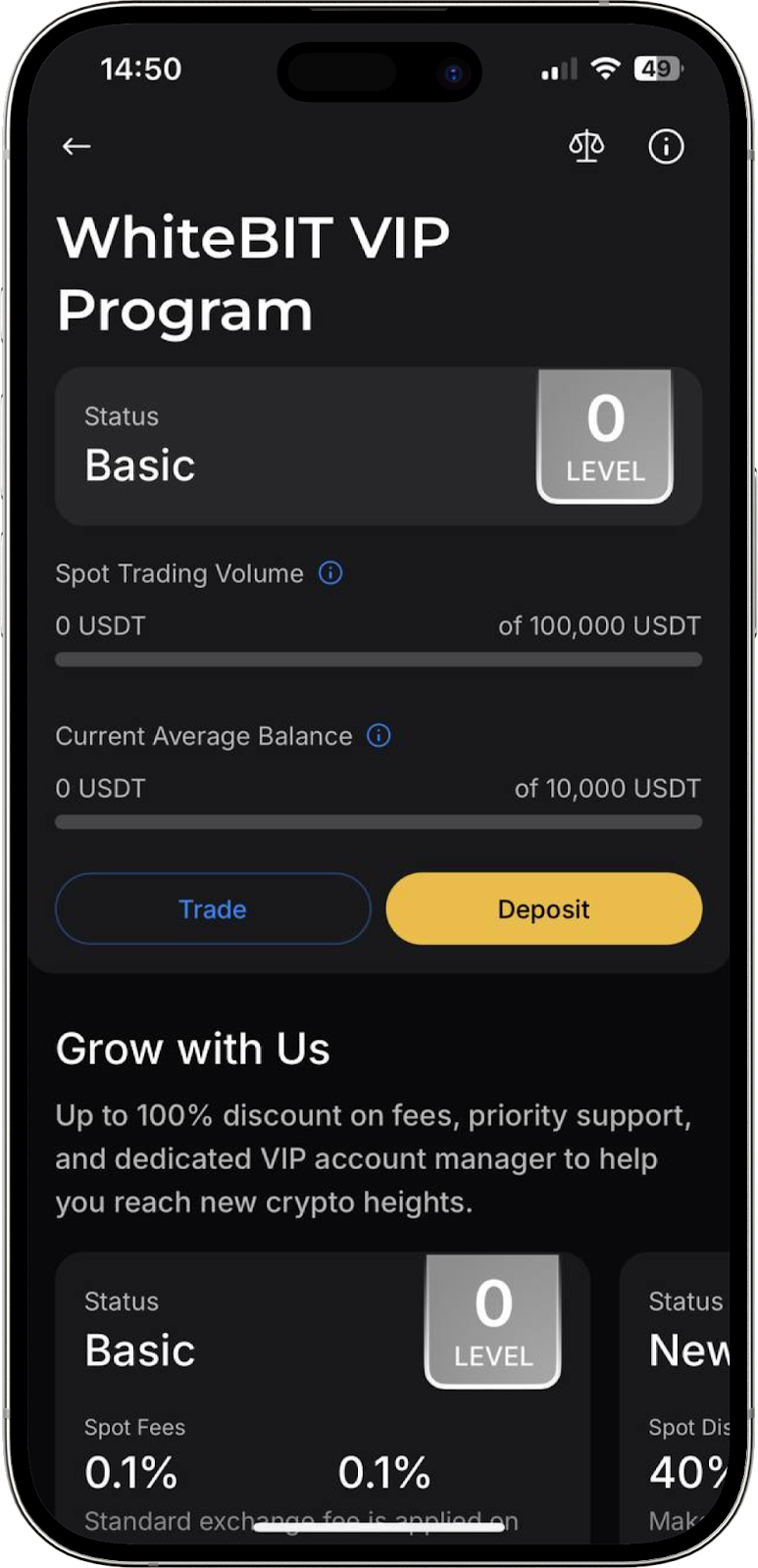
Task: Show info about Spot Trading Volume
Action: pyautogui.click(x=331, y=573)
